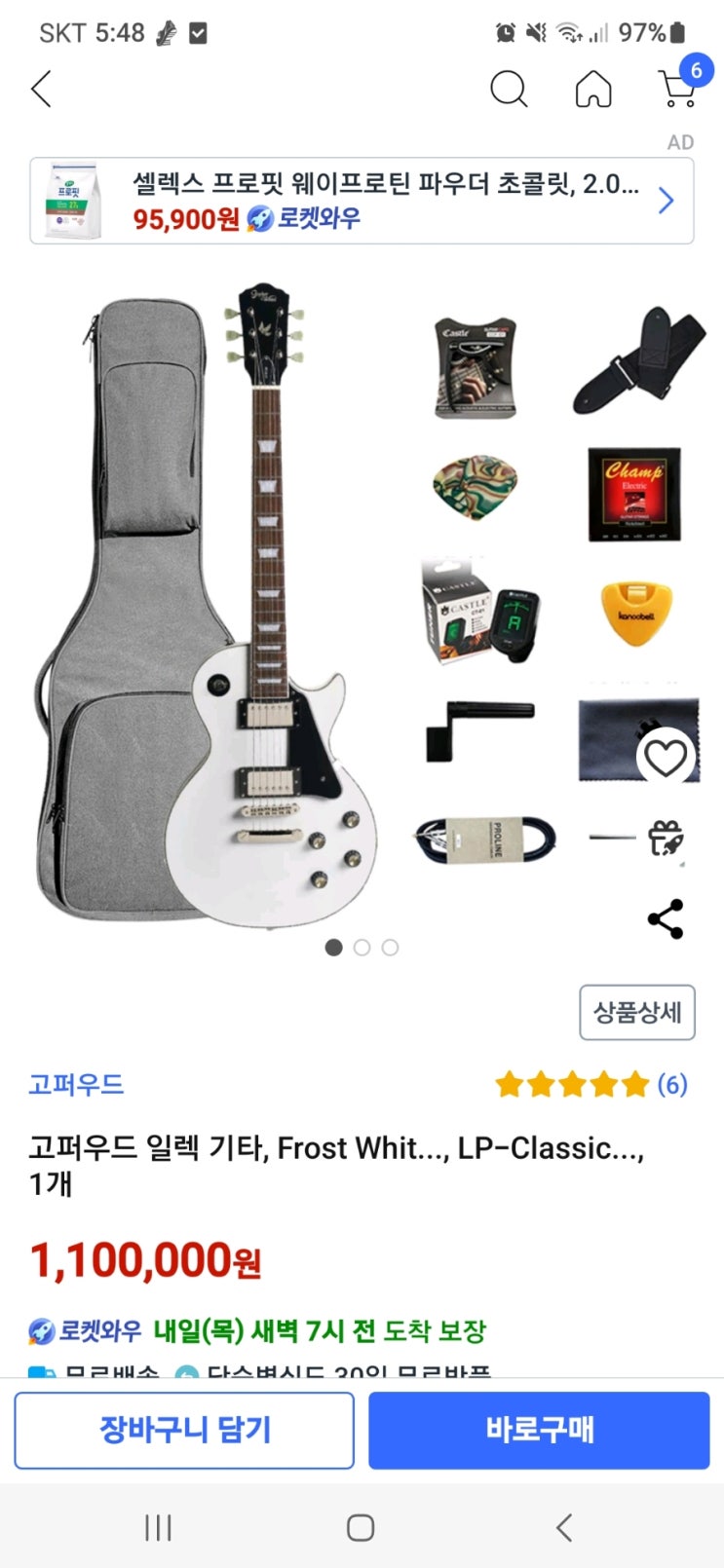
Task: Tap the system home button
Action: coord(361,1527)
